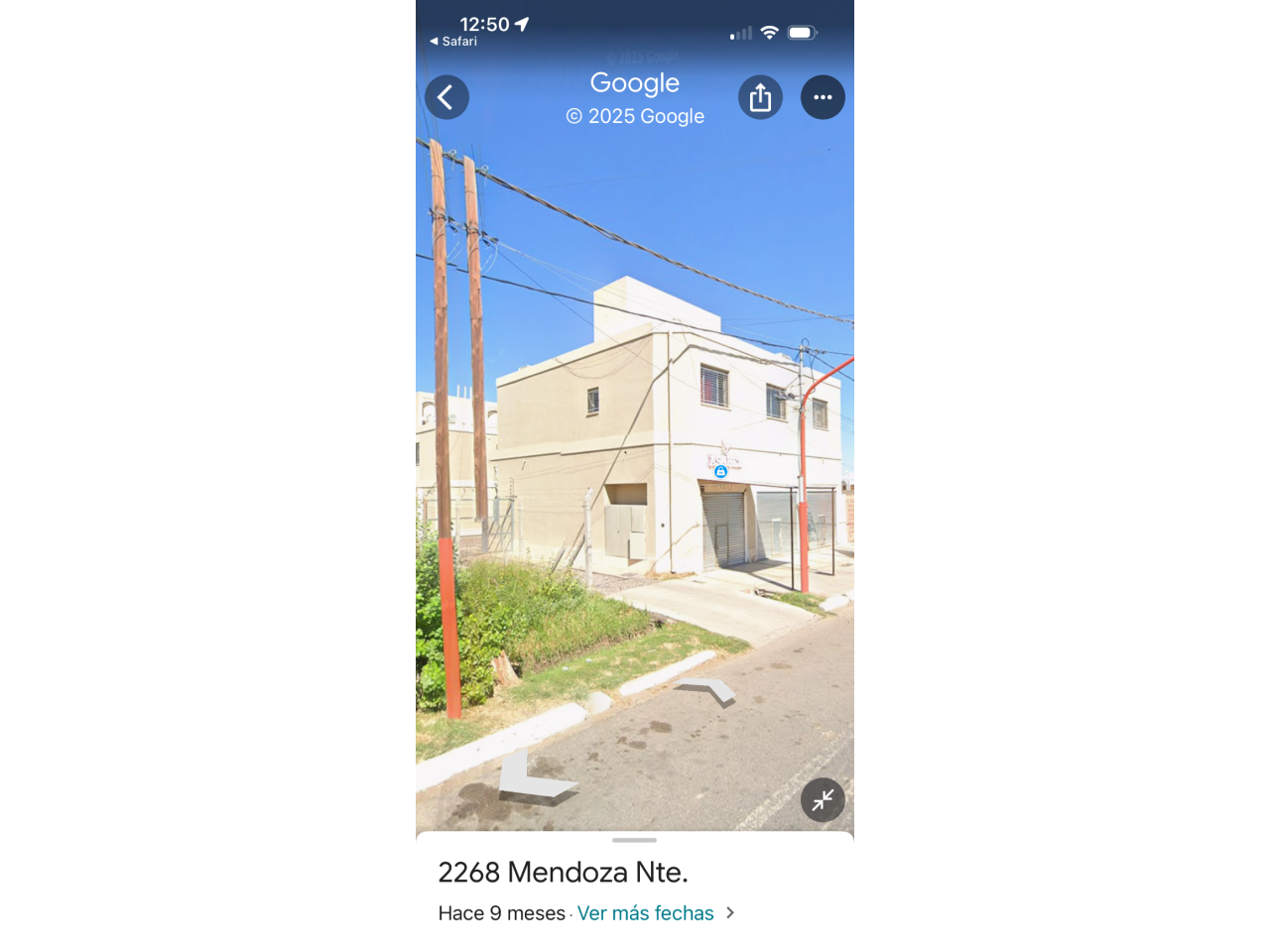
Task: Share this Street View location
Action: click(760, 97)
